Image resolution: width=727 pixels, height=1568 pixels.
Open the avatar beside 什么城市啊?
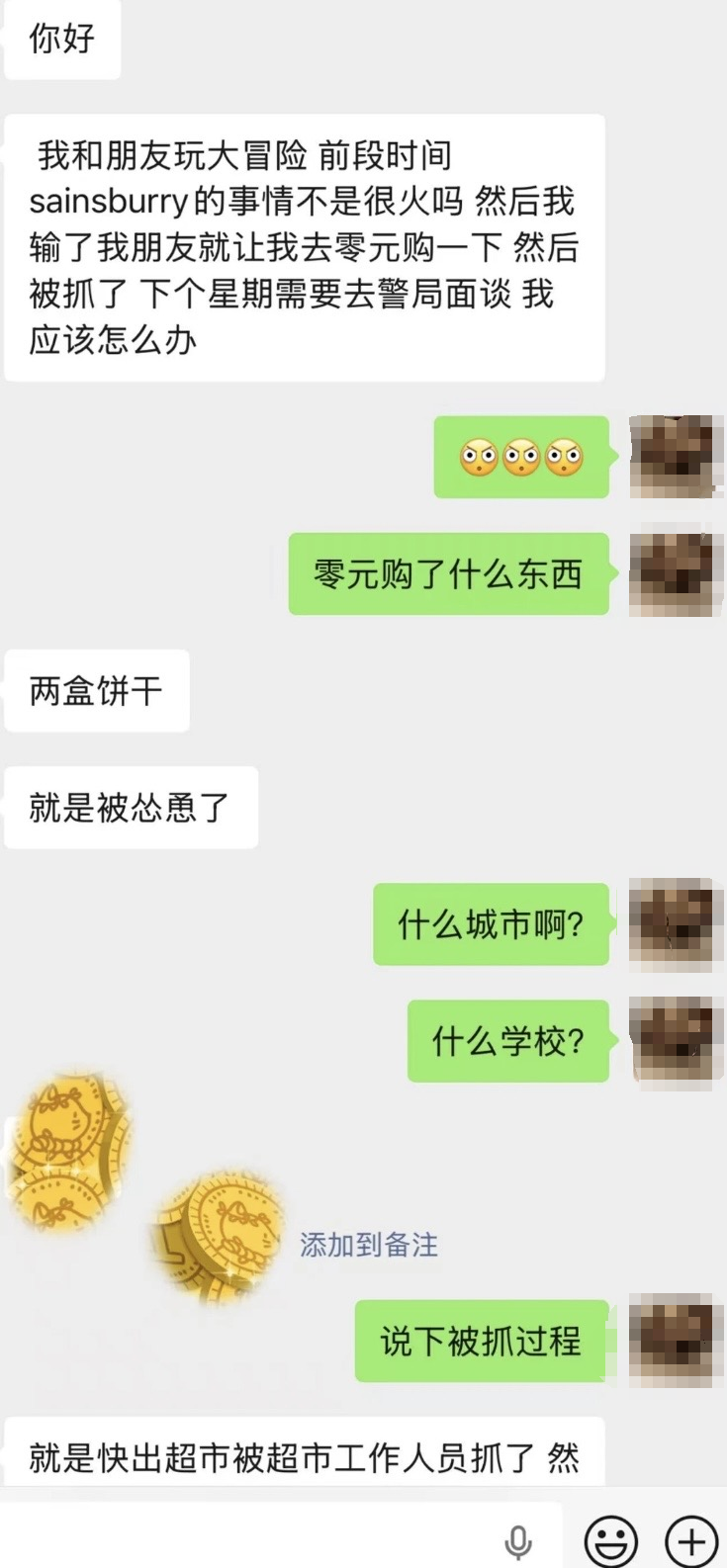pos(676,924)
